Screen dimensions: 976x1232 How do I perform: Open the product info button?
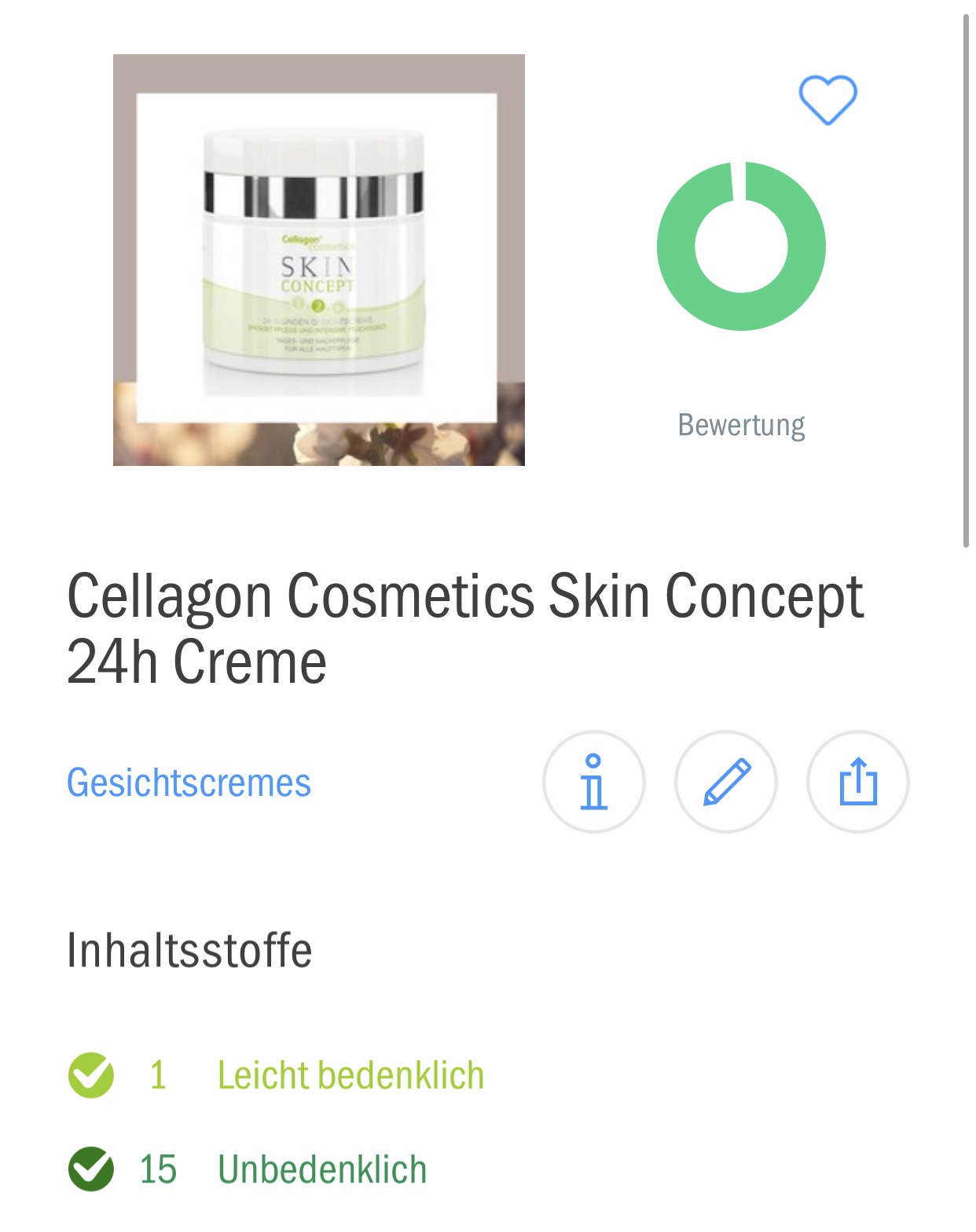coord(593,782)
